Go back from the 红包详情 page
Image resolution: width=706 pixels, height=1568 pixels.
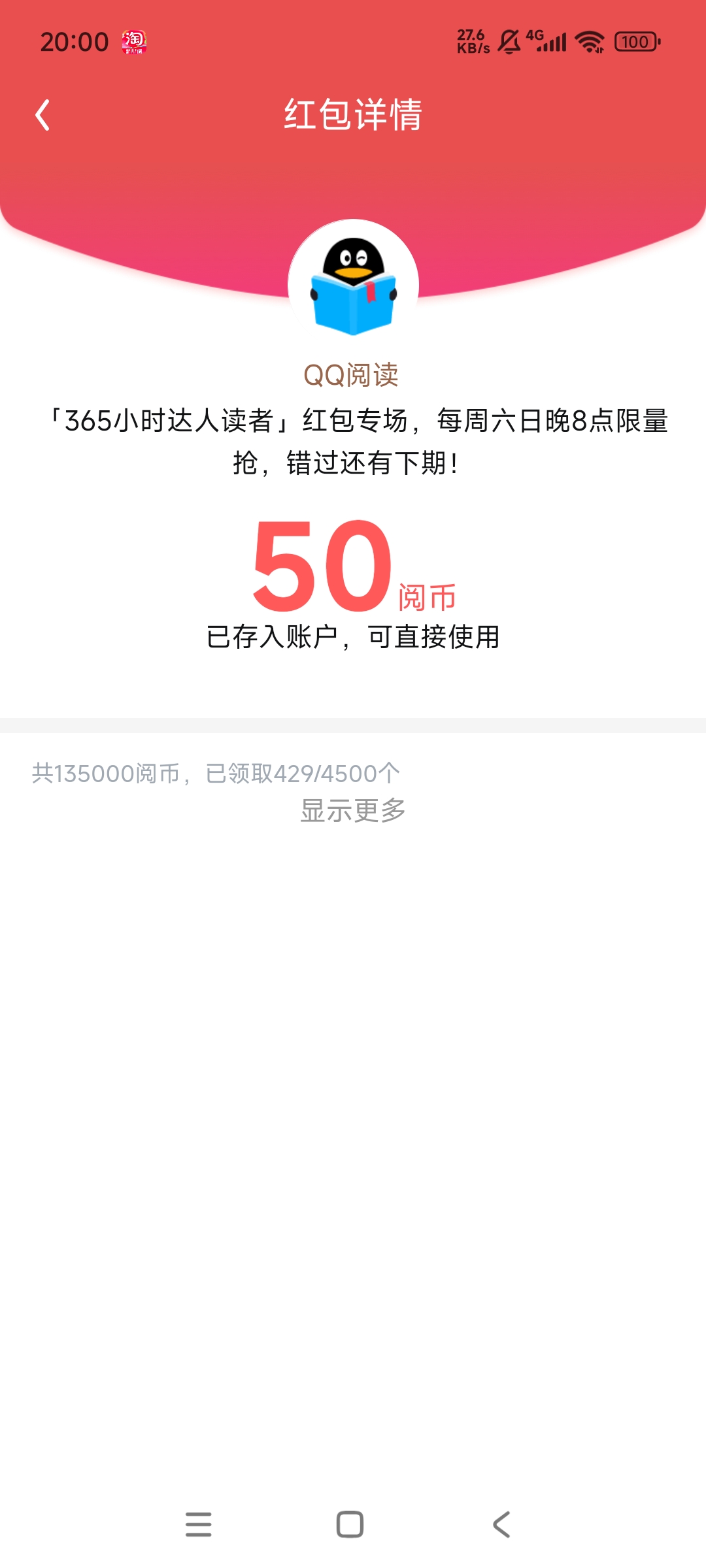[x=42, y=115]
